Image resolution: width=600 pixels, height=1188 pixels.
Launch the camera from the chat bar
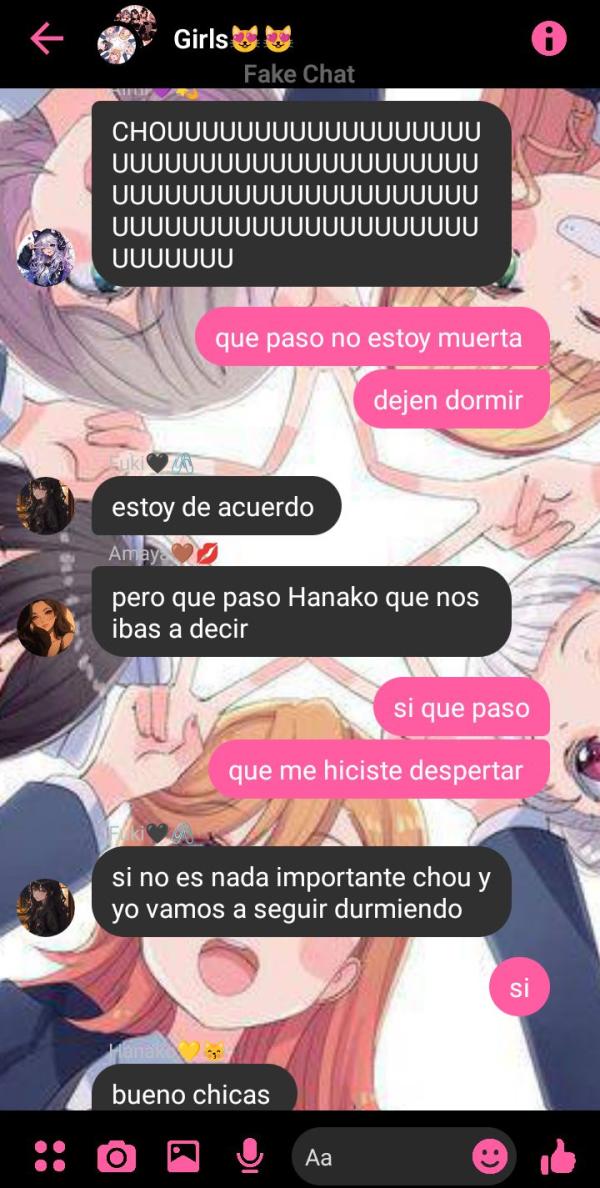pyautogui.click(x=116, y=1157)
